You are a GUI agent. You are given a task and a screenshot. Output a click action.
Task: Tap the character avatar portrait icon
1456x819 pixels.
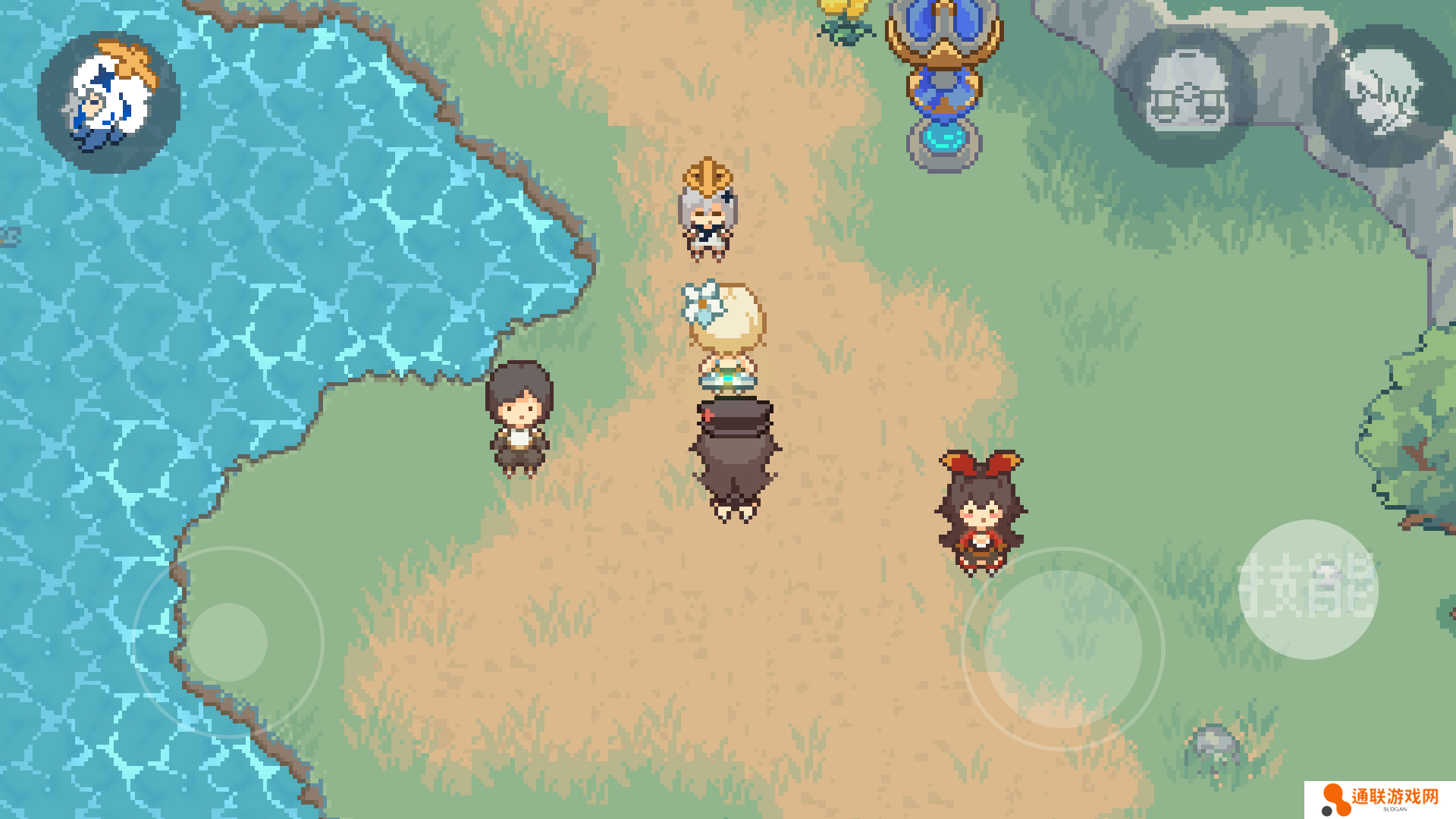click(x=108, y=101)
